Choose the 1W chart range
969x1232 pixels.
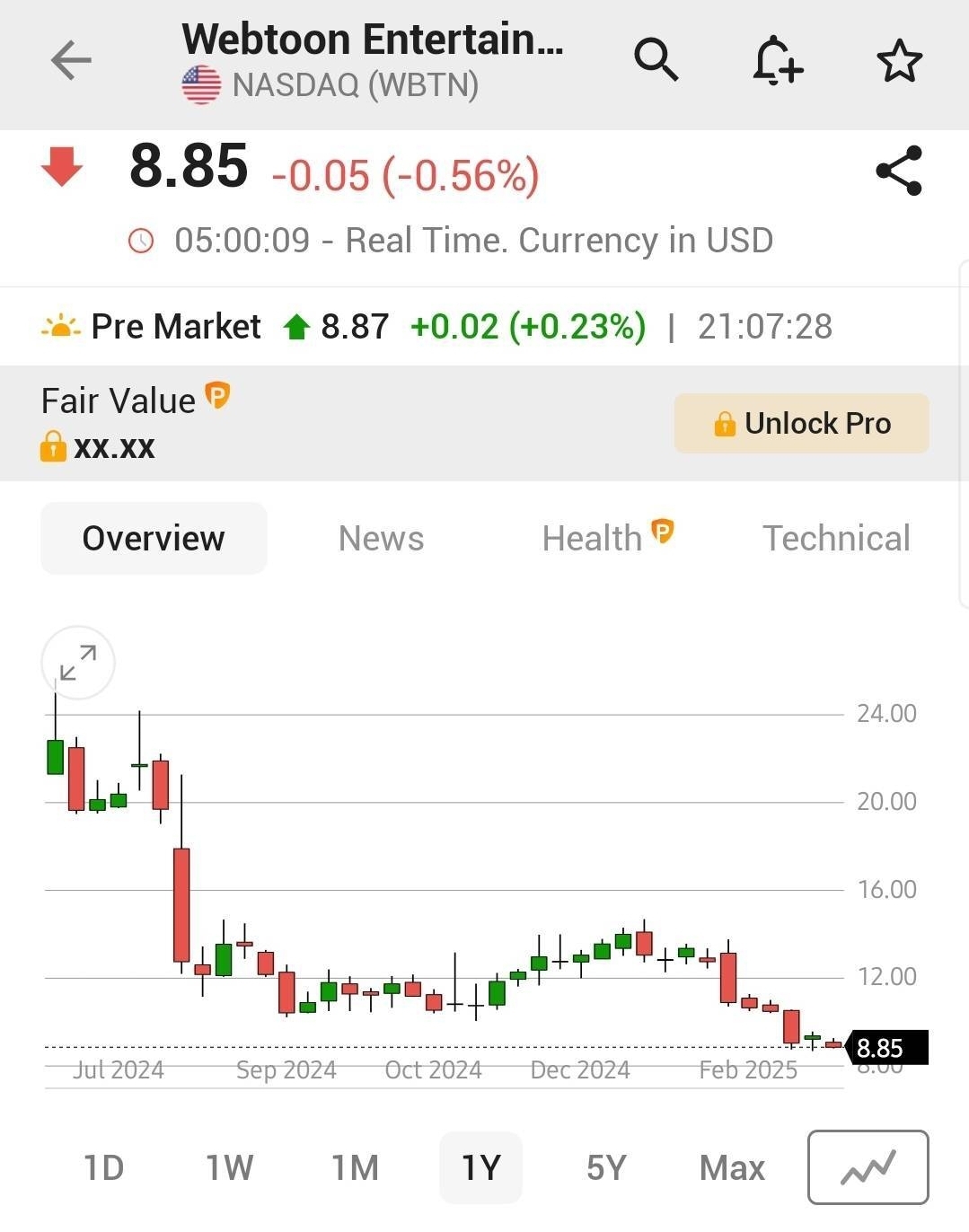click(229, 1168)
